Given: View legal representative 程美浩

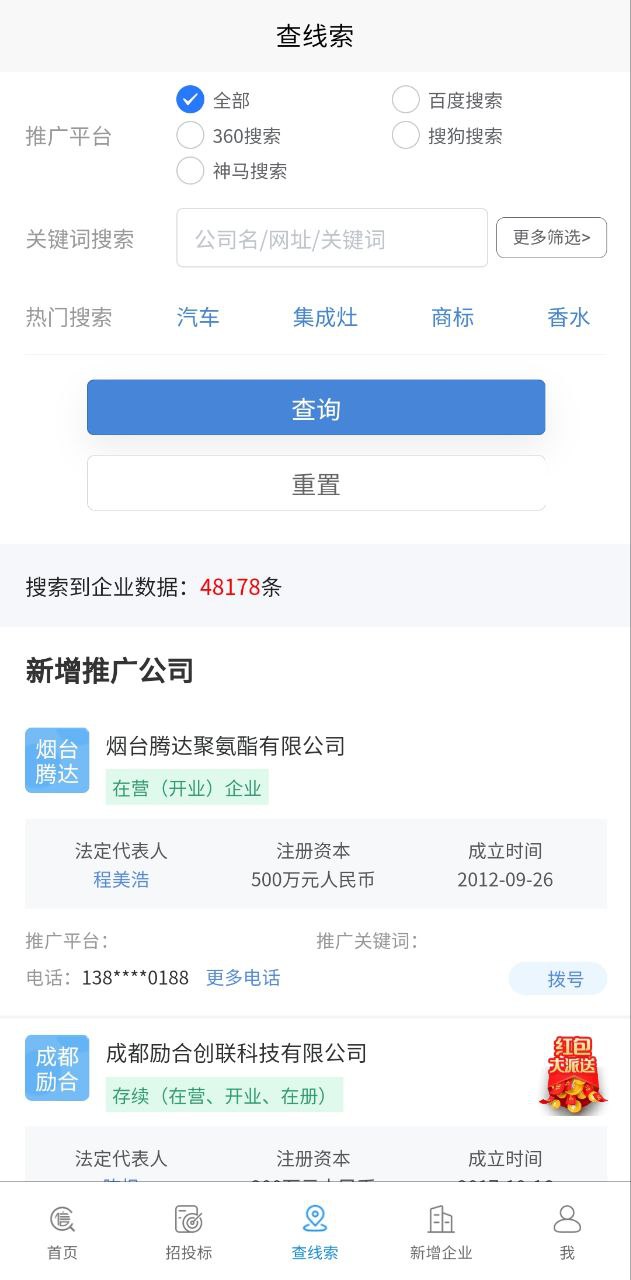Looking at the screenshot, I should [x=121, y=880].
